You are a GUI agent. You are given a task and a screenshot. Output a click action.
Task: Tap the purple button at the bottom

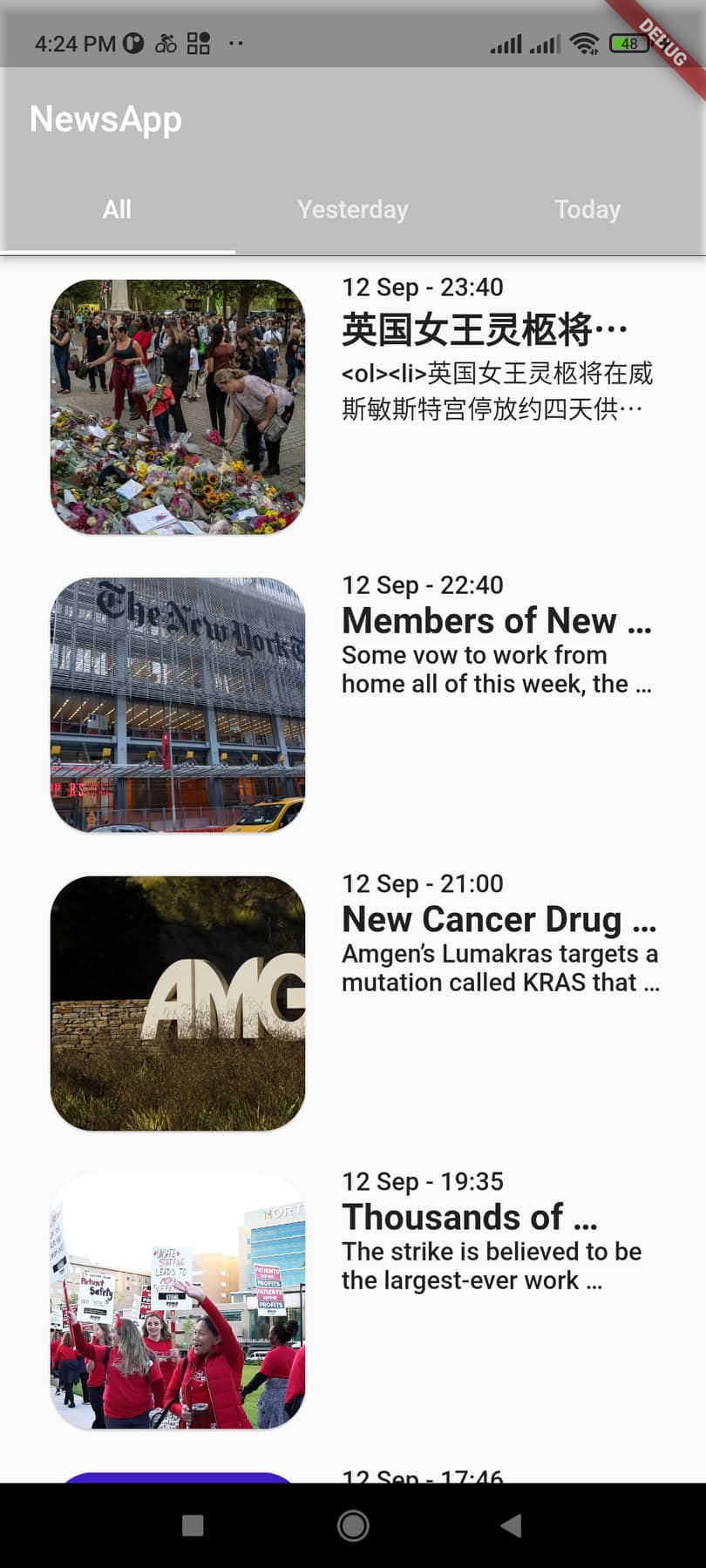pyautogui.click(x=177, y=1478)
